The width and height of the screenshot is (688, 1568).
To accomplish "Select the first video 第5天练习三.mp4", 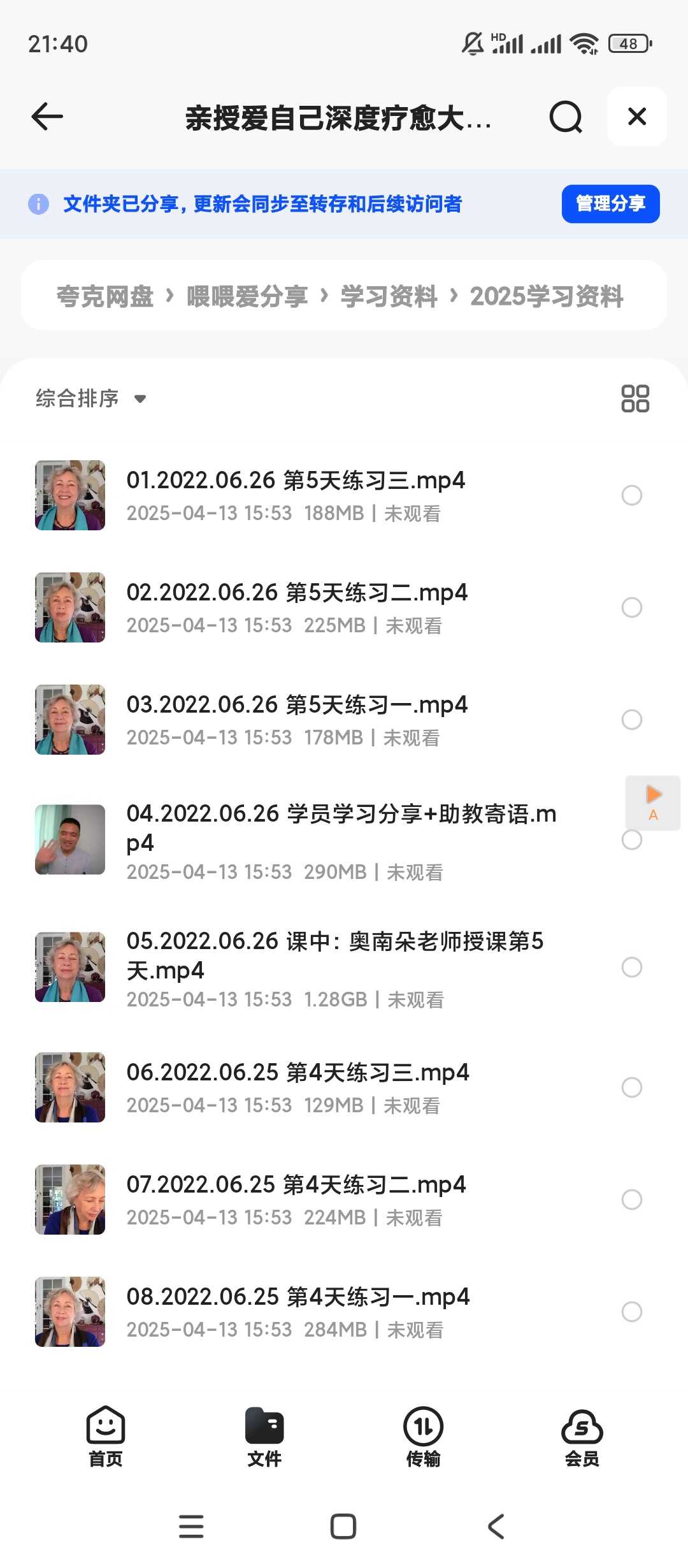I will pos(631,495).
